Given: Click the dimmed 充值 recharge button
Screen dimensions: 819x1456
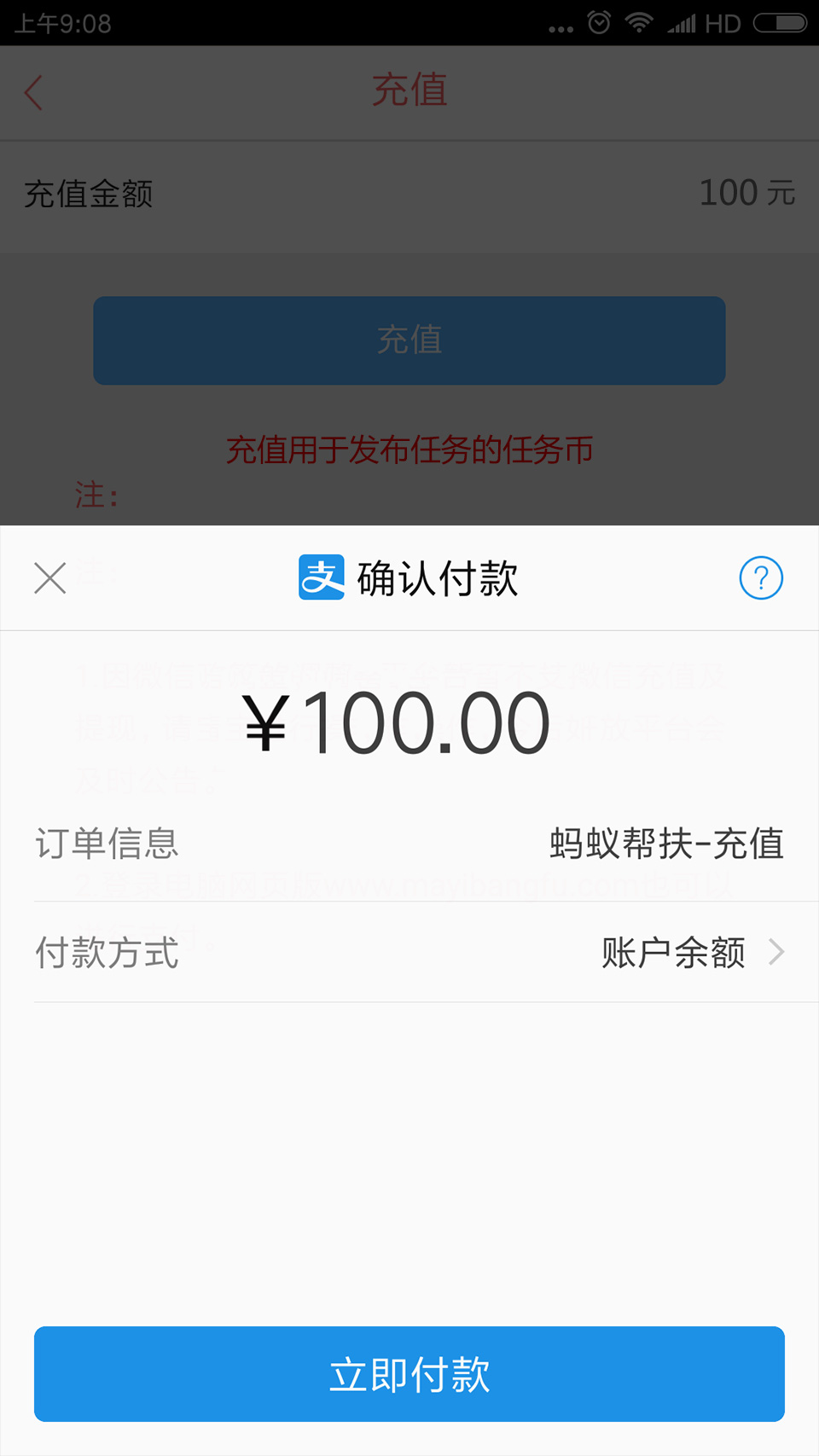Looking at the screenshot, I should (409, 340).
